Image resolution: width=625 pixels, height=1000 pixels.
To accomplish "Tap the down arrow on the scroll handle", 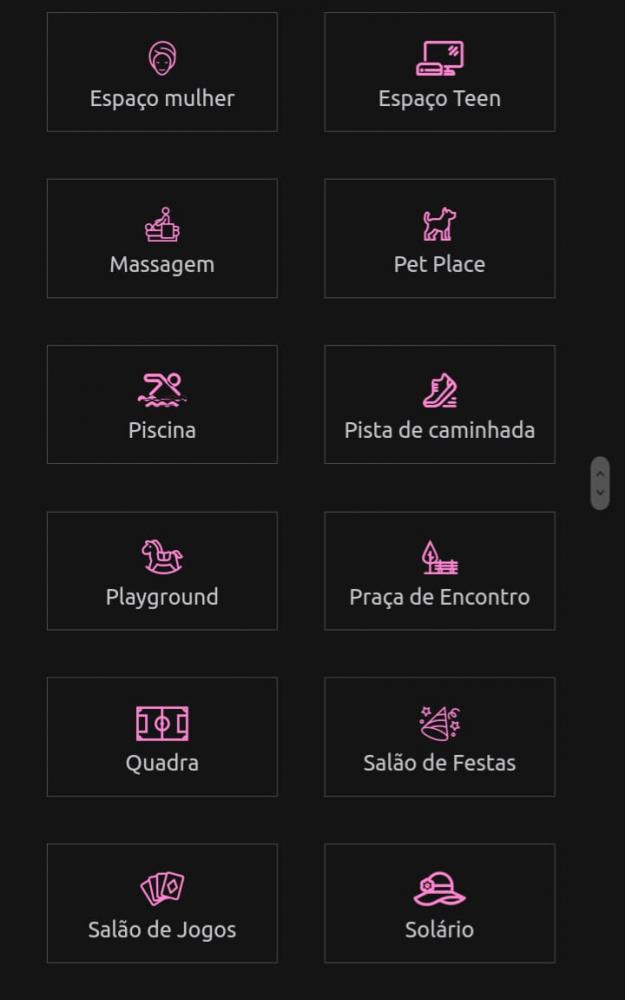I will (599, 492).
